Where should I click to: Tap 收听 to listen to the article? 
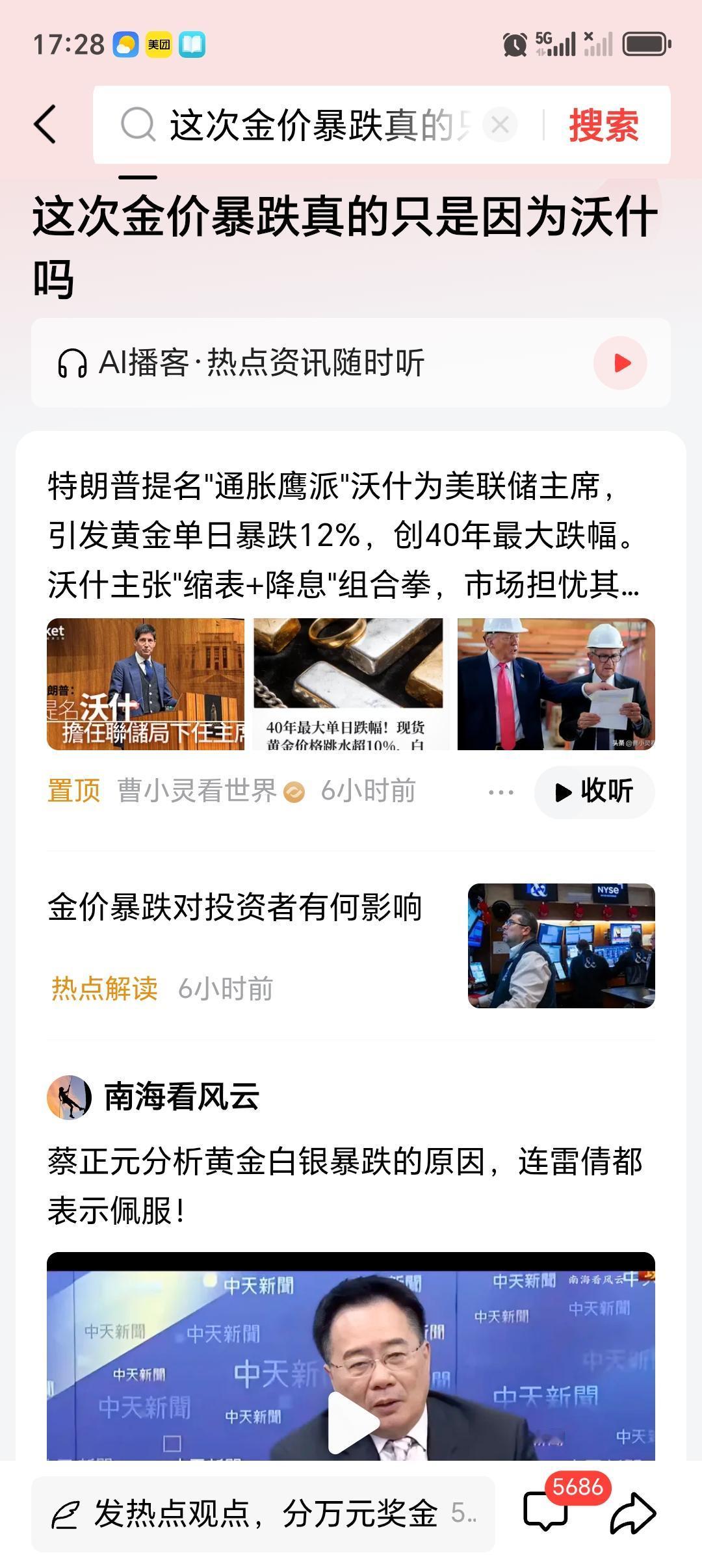(x=595, y=792)
